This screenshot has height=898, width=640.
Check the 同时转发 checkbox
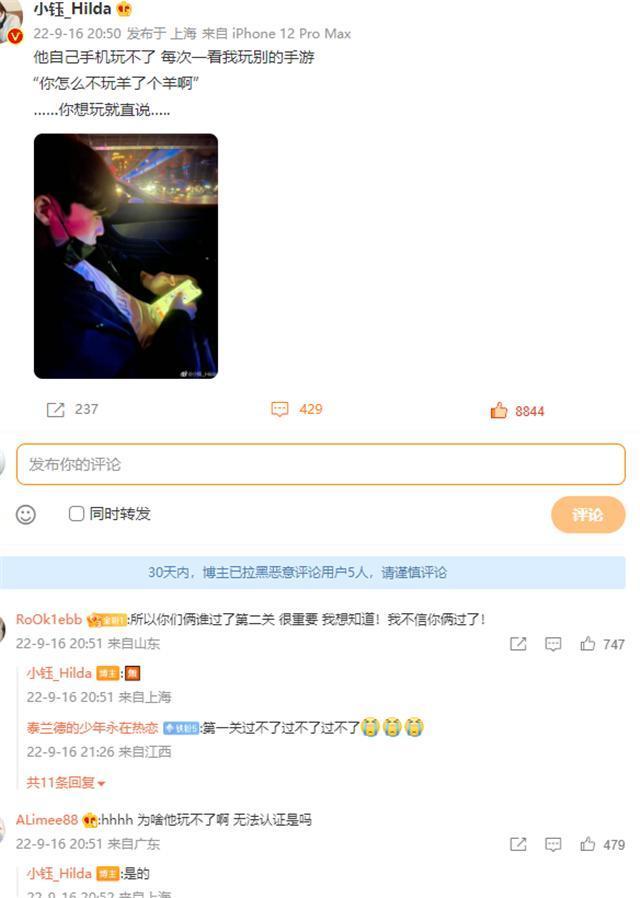(77, 514)
